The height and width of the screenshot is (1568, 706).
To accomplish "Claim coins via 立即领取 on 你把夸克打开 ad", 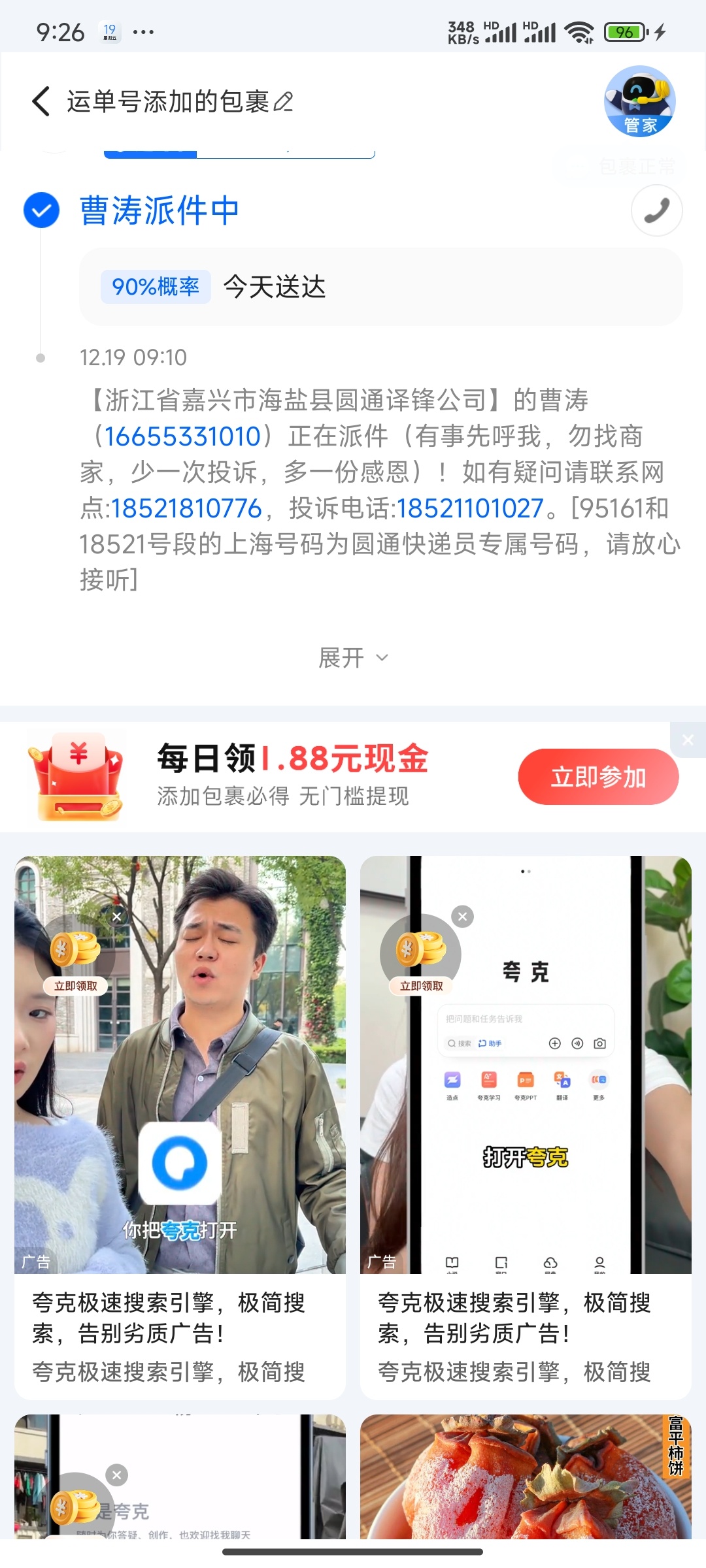I will coord(76,986).
